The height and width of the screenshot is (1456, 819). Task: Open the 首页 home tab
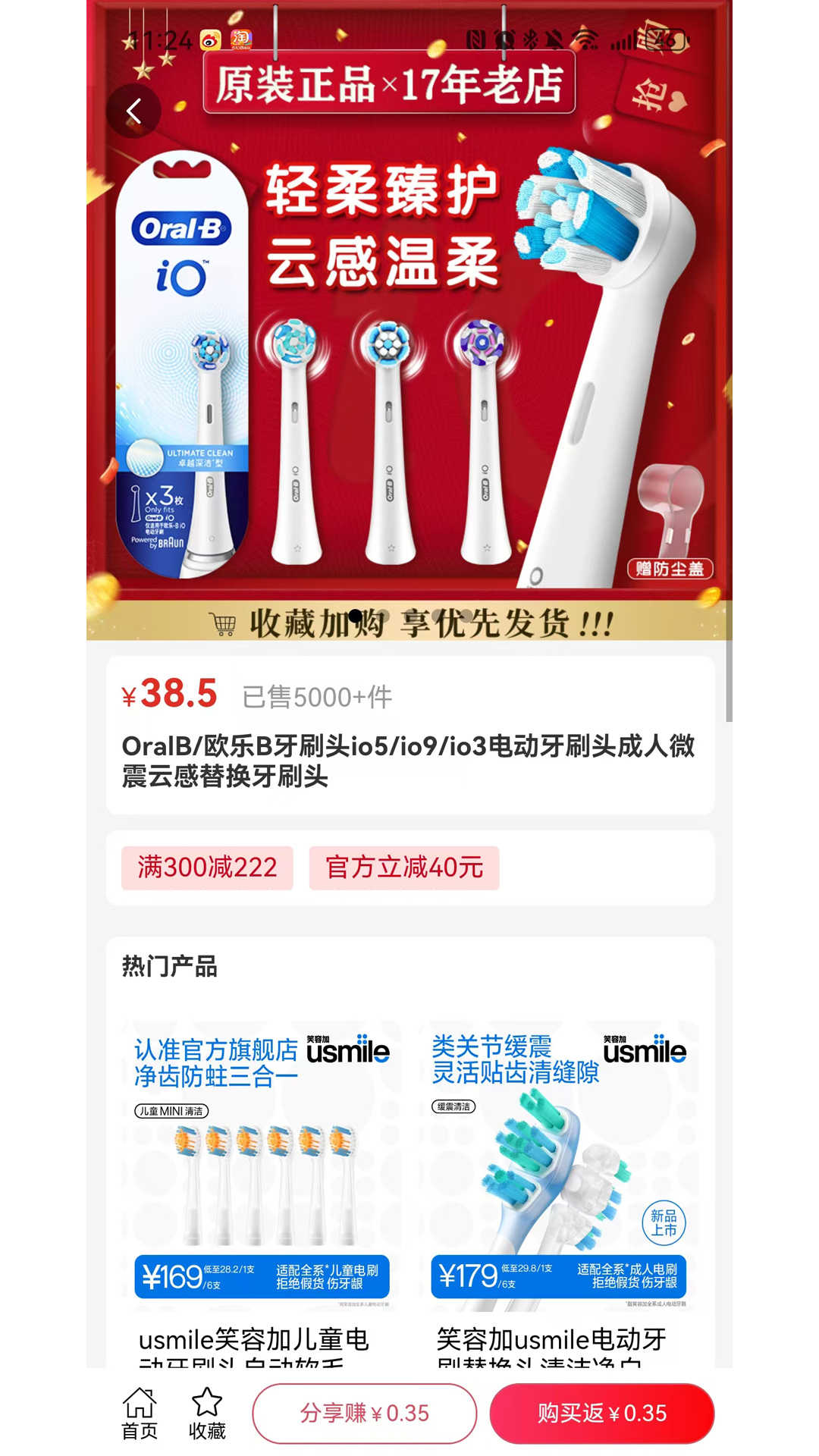pyautogui.click(x=140, y=1413)
